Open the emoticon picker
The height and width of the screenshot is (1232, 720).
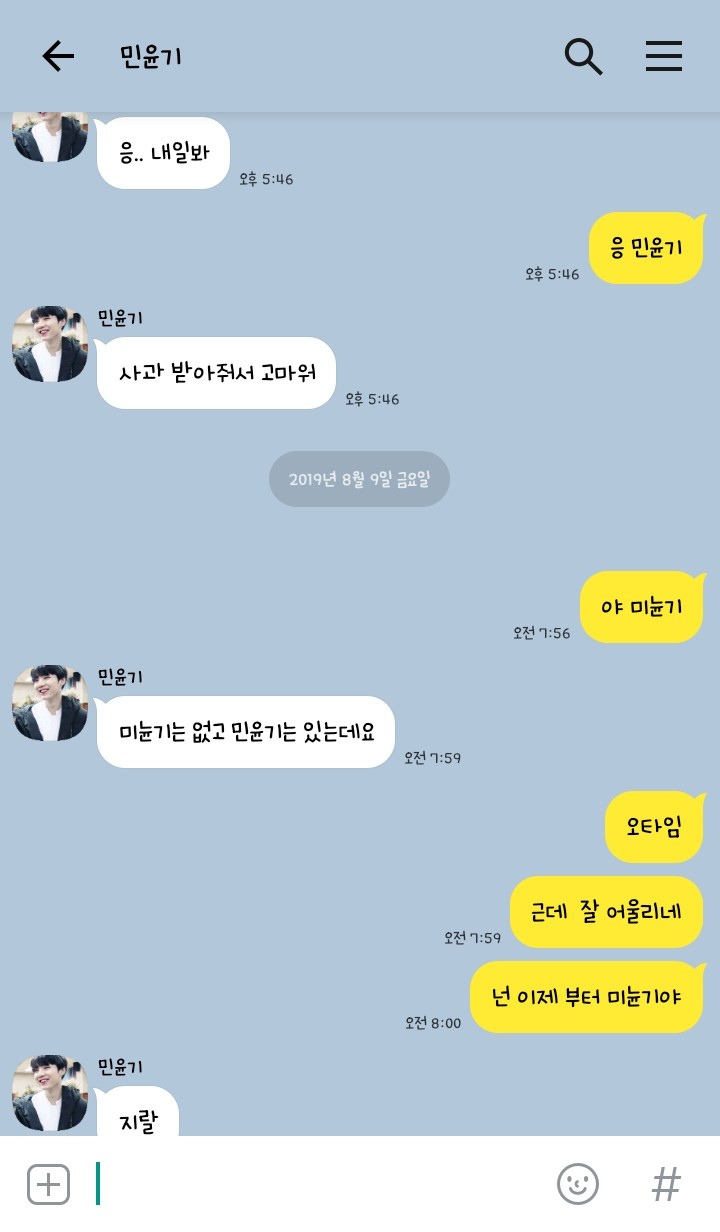[x=578, y=1185]
